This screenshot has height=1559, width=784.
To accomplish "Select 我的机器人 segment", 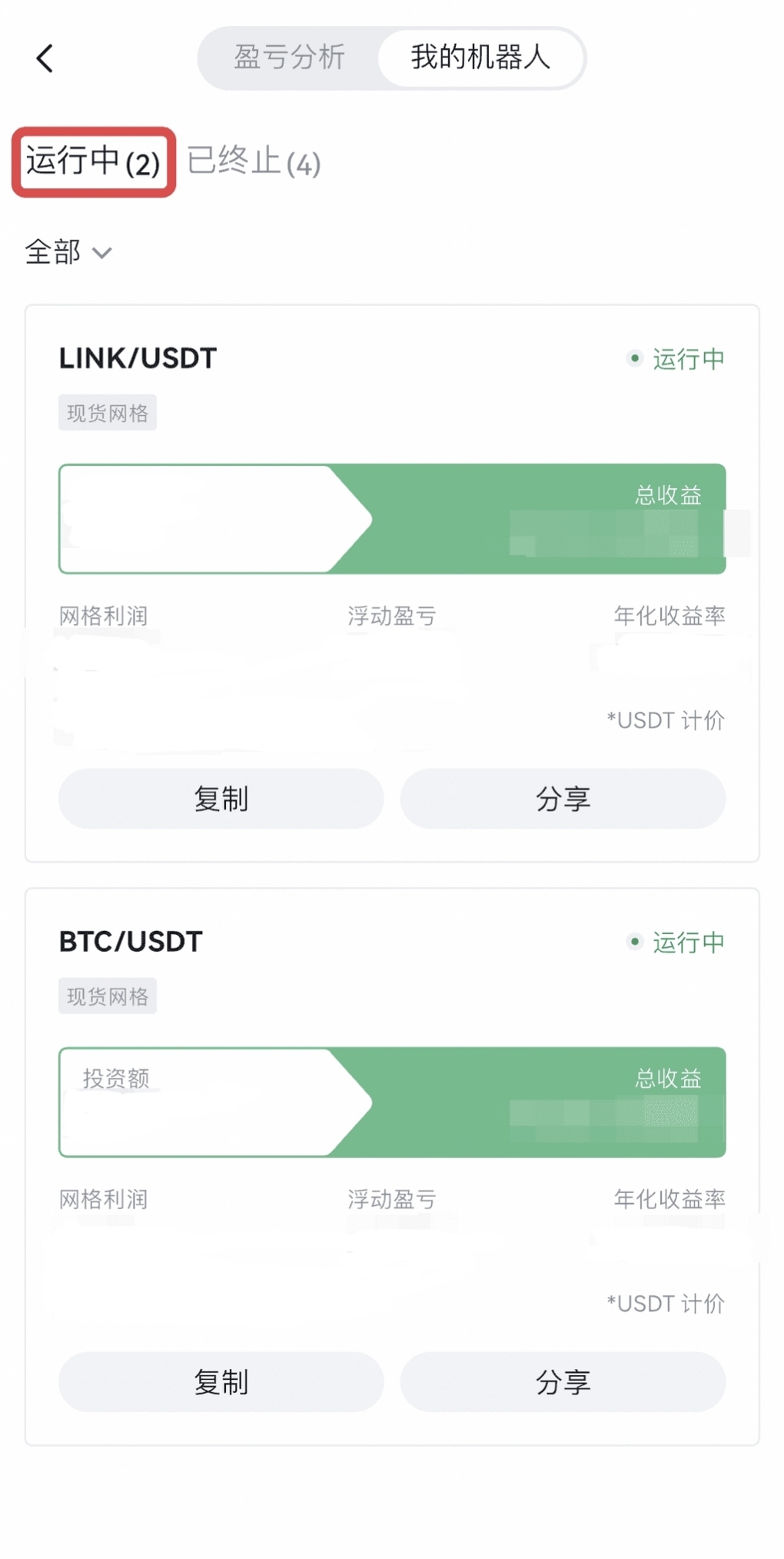I will (480, 58).
